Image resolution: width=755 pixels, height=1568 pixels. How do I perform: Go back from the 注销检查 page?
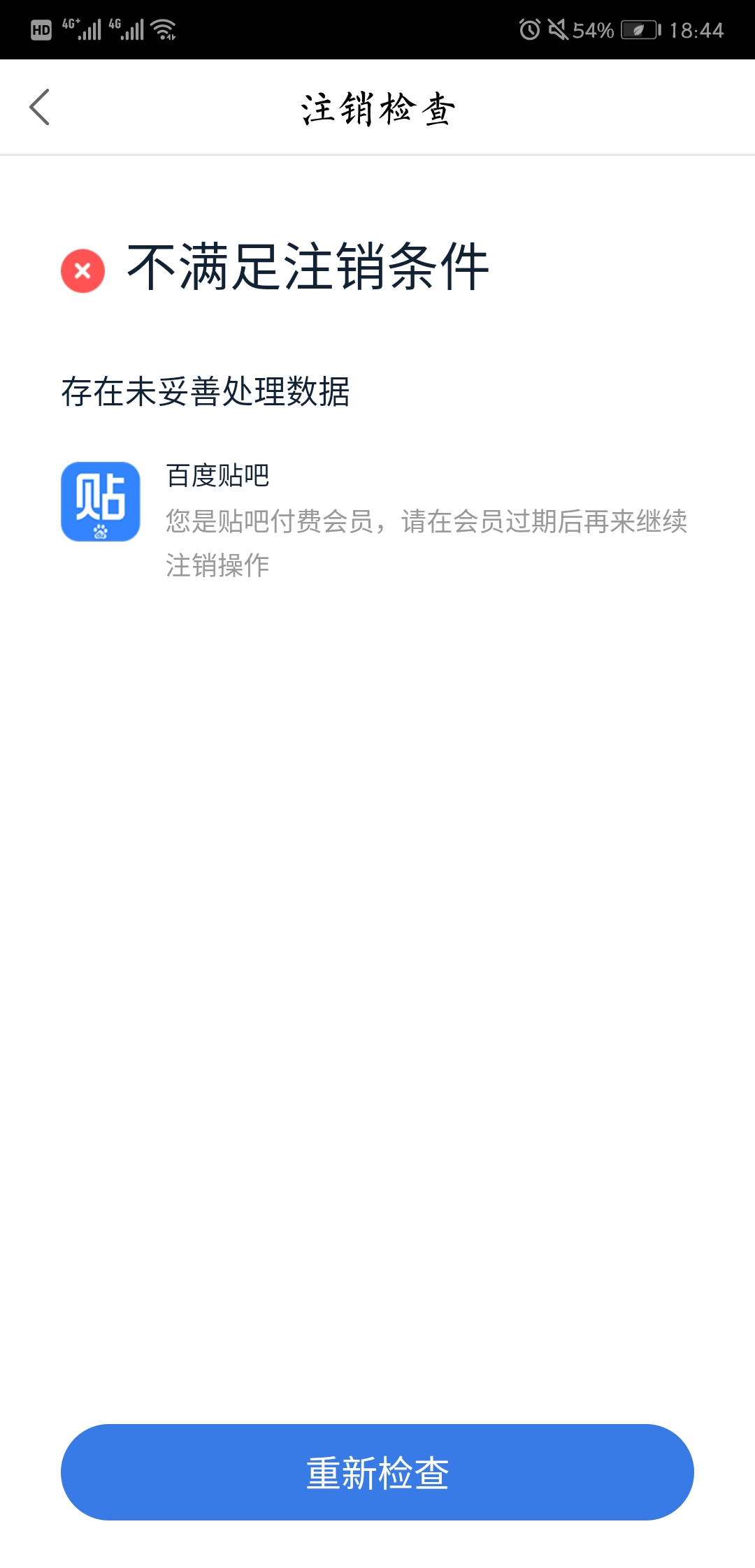[x=40, y=107]
